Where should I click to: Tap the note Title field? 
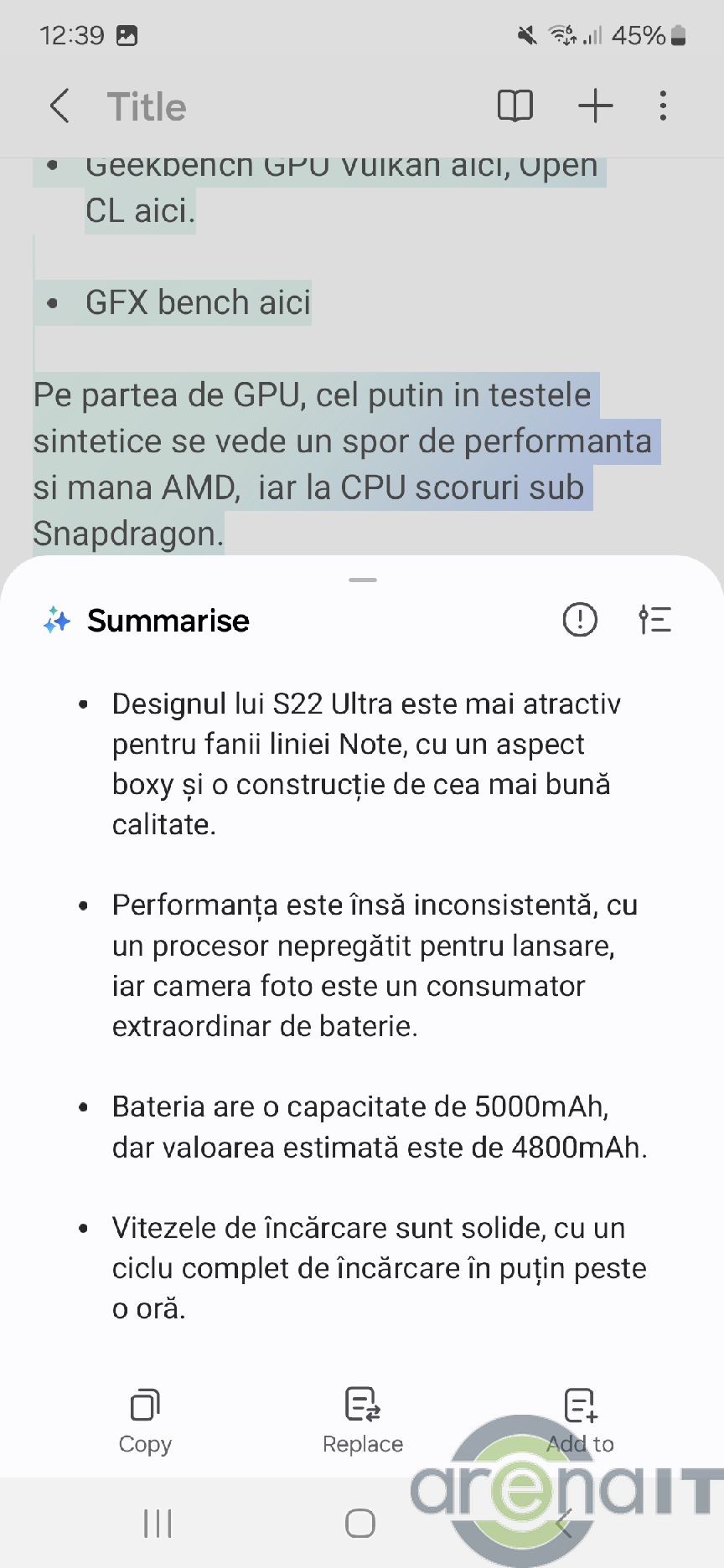147,107
